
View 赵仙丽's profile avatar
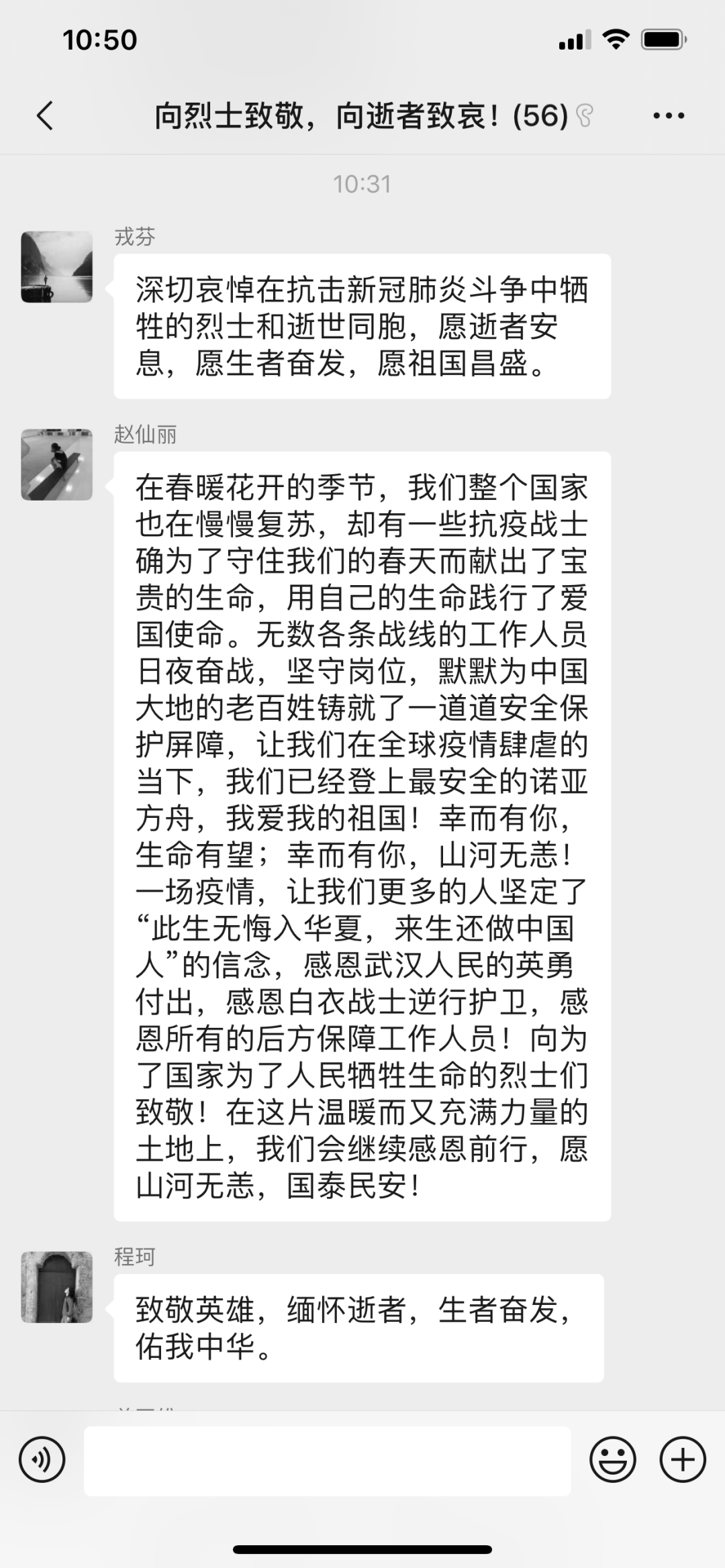pos(57,465)
